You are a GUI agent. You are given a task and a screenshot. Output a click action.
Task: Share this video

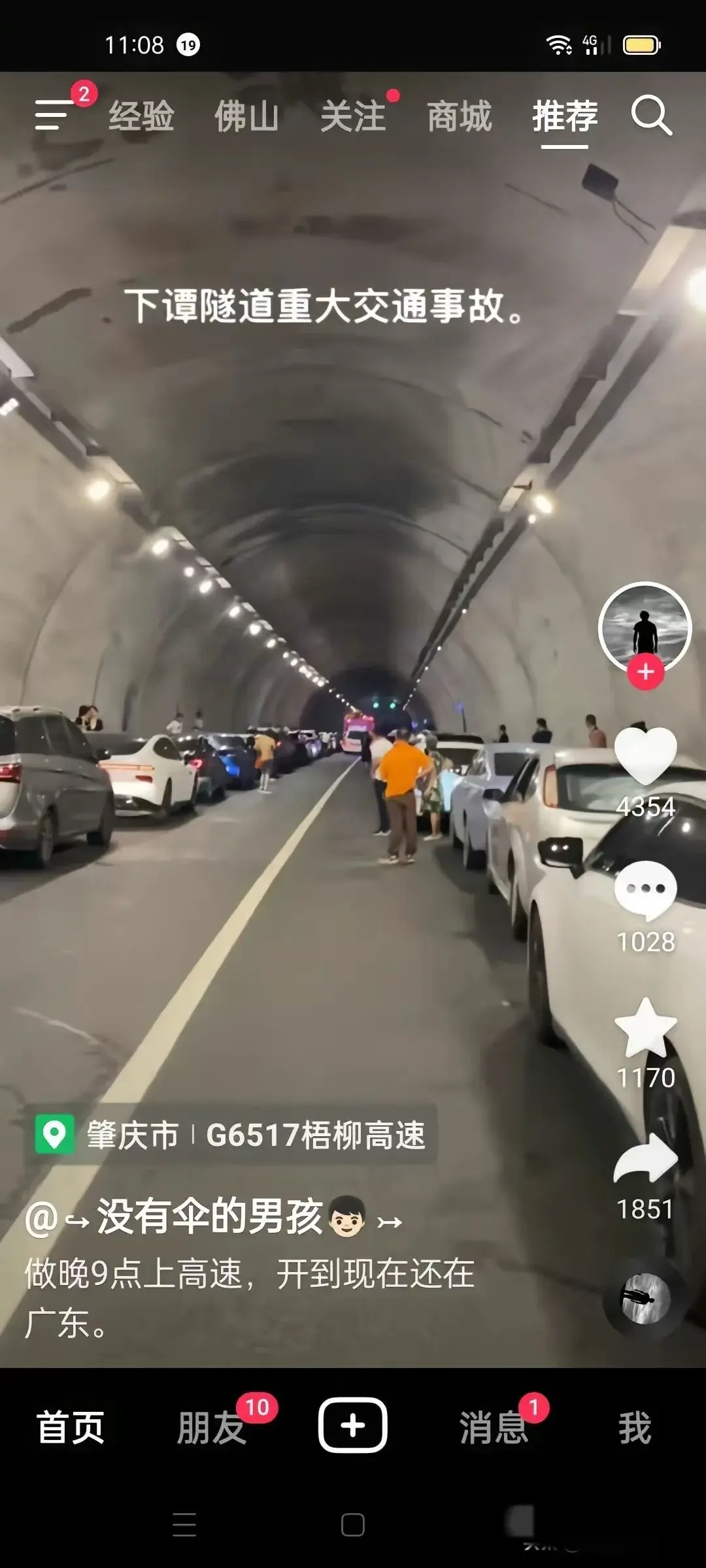pyautogui.click(x=646, y=1160)
